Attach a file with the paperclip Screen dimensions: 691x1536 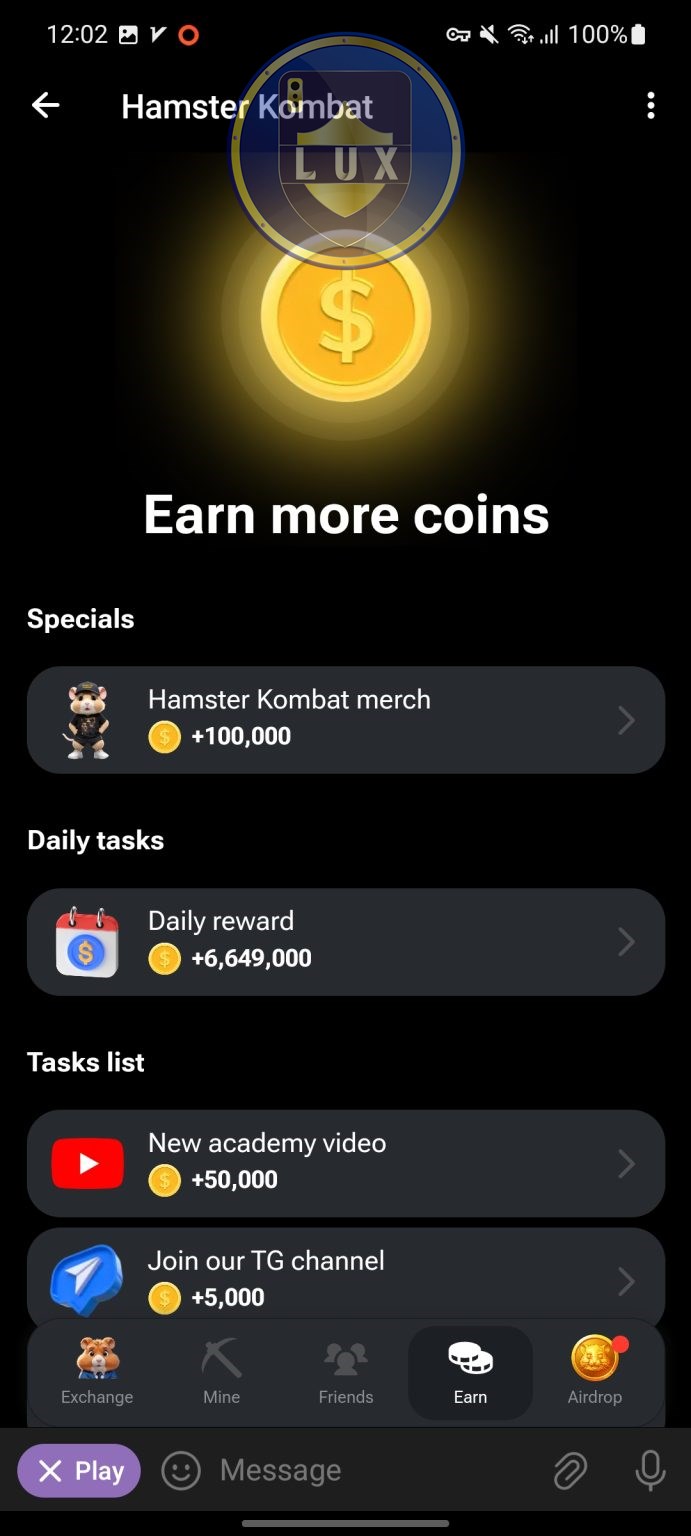(x=570, y=1471)
